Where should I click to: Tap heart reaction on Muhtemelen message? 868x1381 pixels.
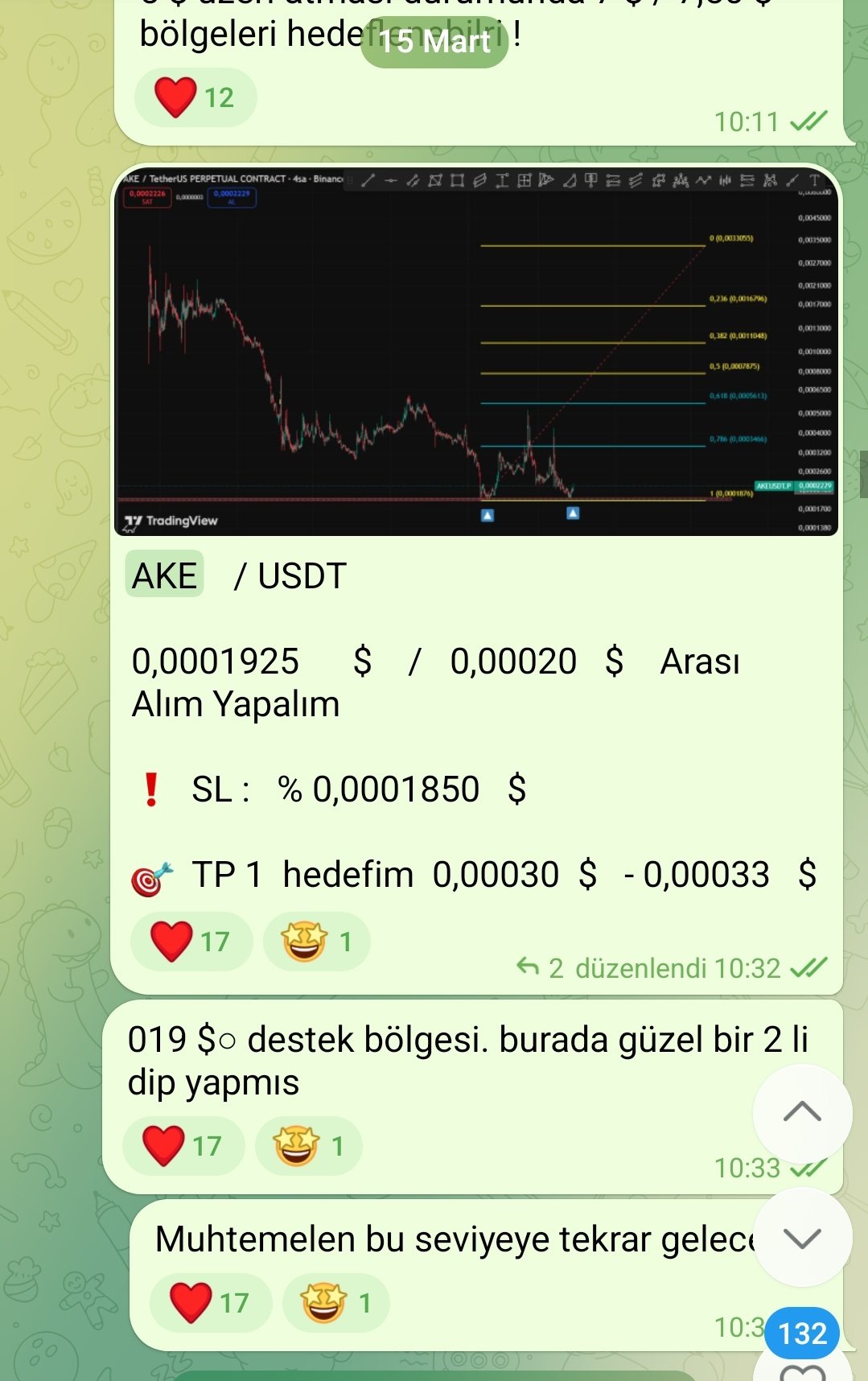(x=211, y=1302)
